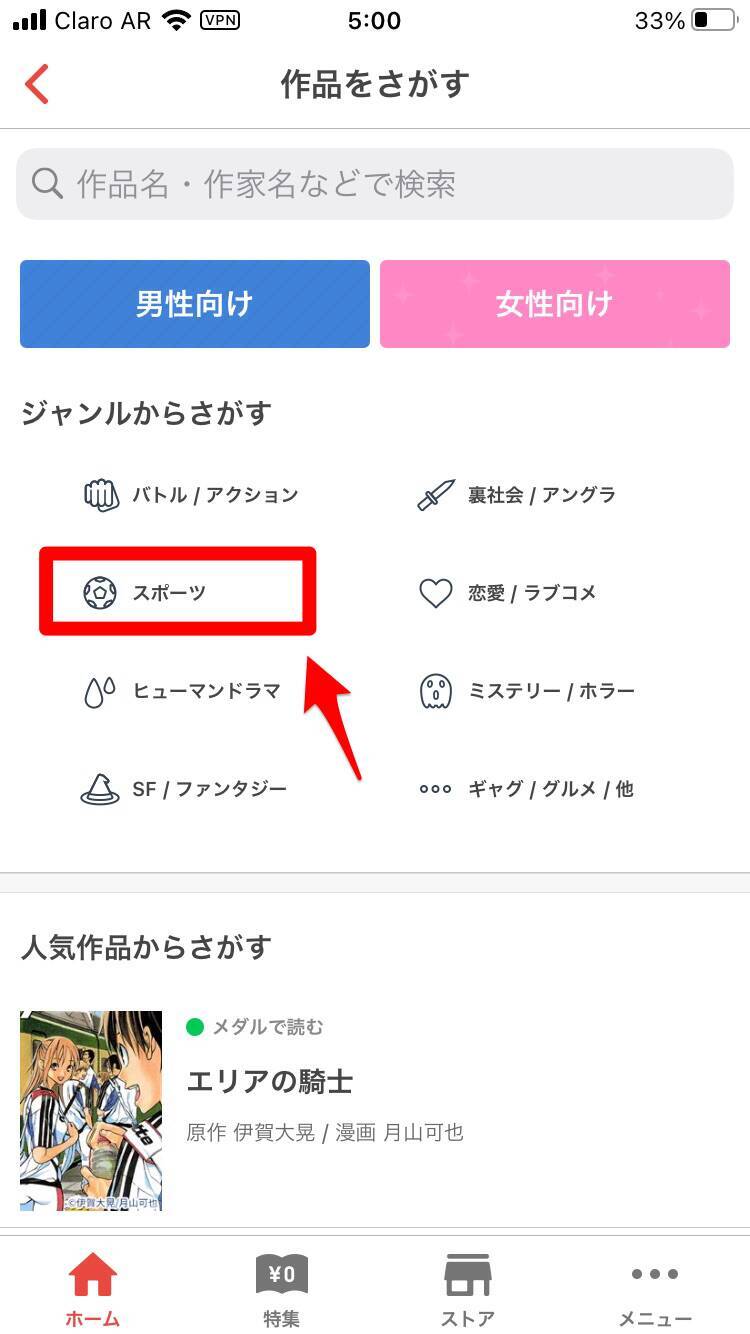Screen dimensions: 750x1334
Task: Go to the ストア tab
Action: (x=468, y=1290)
